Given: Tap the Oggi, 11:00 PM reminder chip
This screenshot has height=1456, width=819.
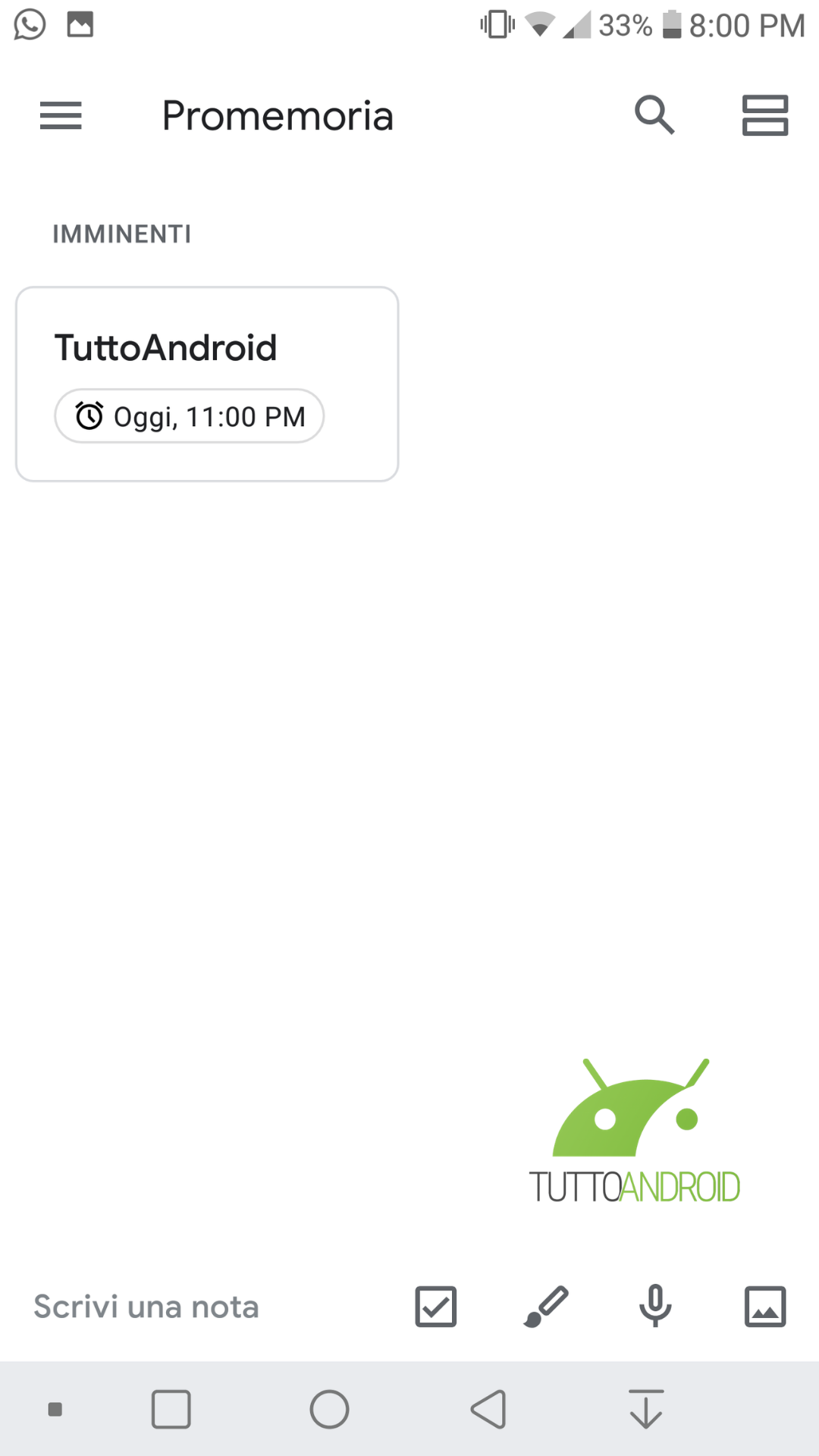Looking at the screenshot, I should [190, 416].
